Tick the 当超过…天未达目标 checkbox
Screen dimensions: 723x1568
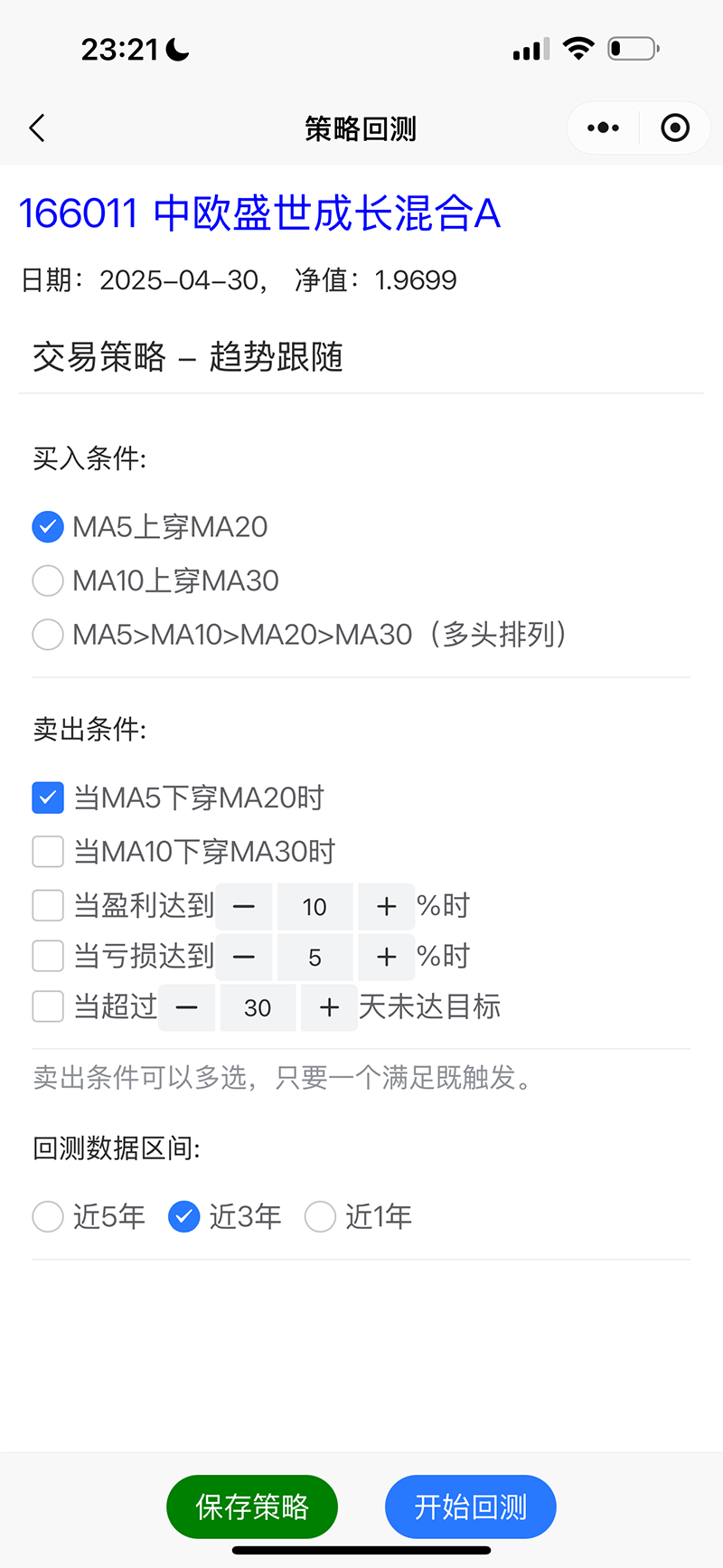[x=48, y=1006]
